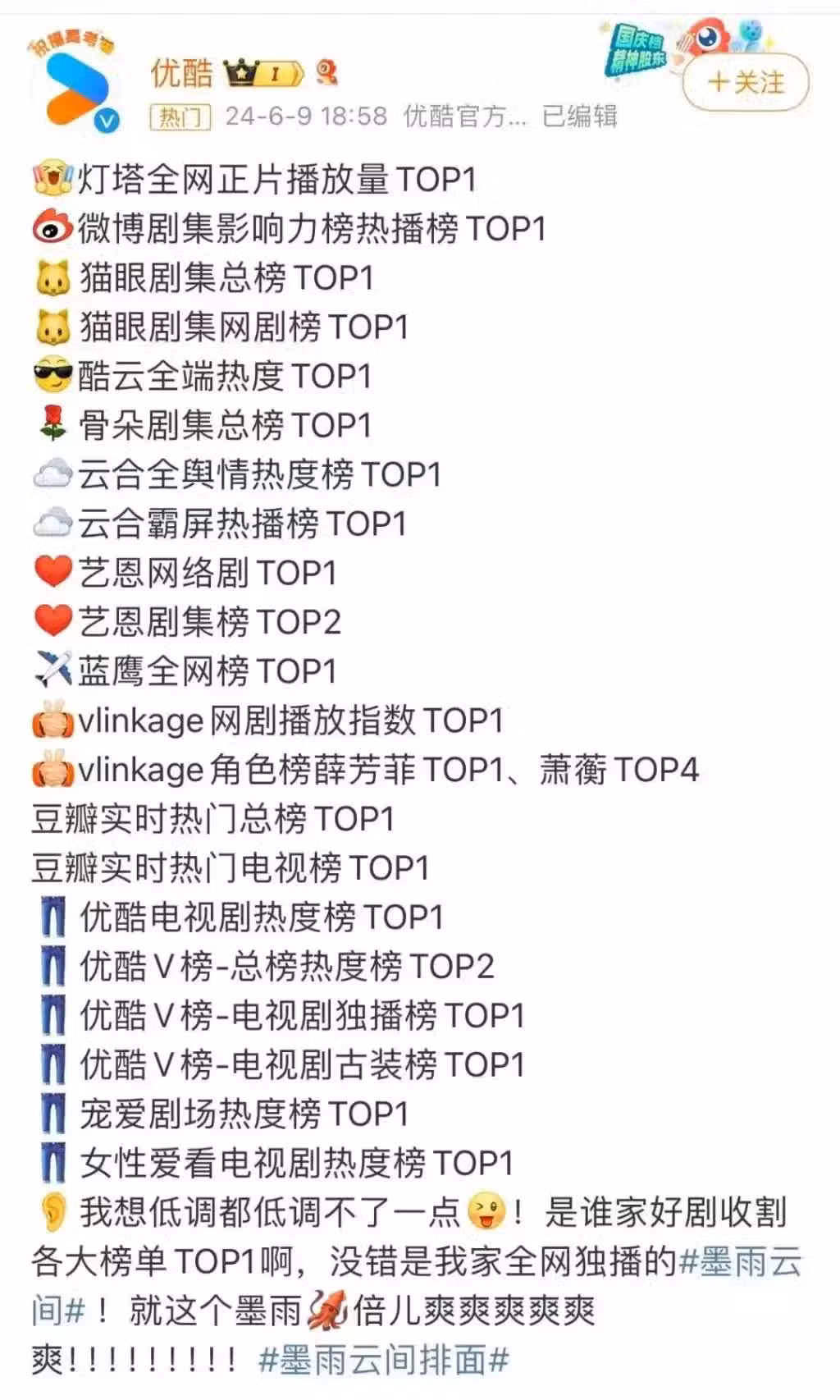Open 优酷's profile avatar
The width and height of the screenshot is (840, 1400).
[x=75, y=85]
